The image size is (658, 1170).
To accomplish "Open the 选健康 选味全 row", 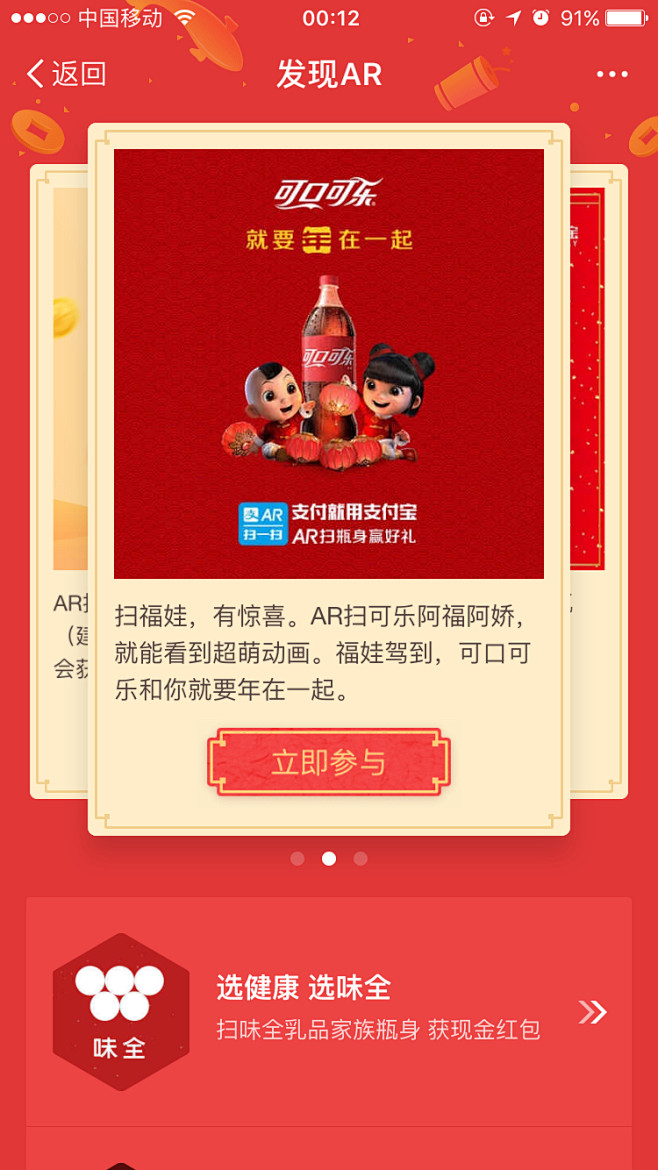I will tap(329, 1012).
